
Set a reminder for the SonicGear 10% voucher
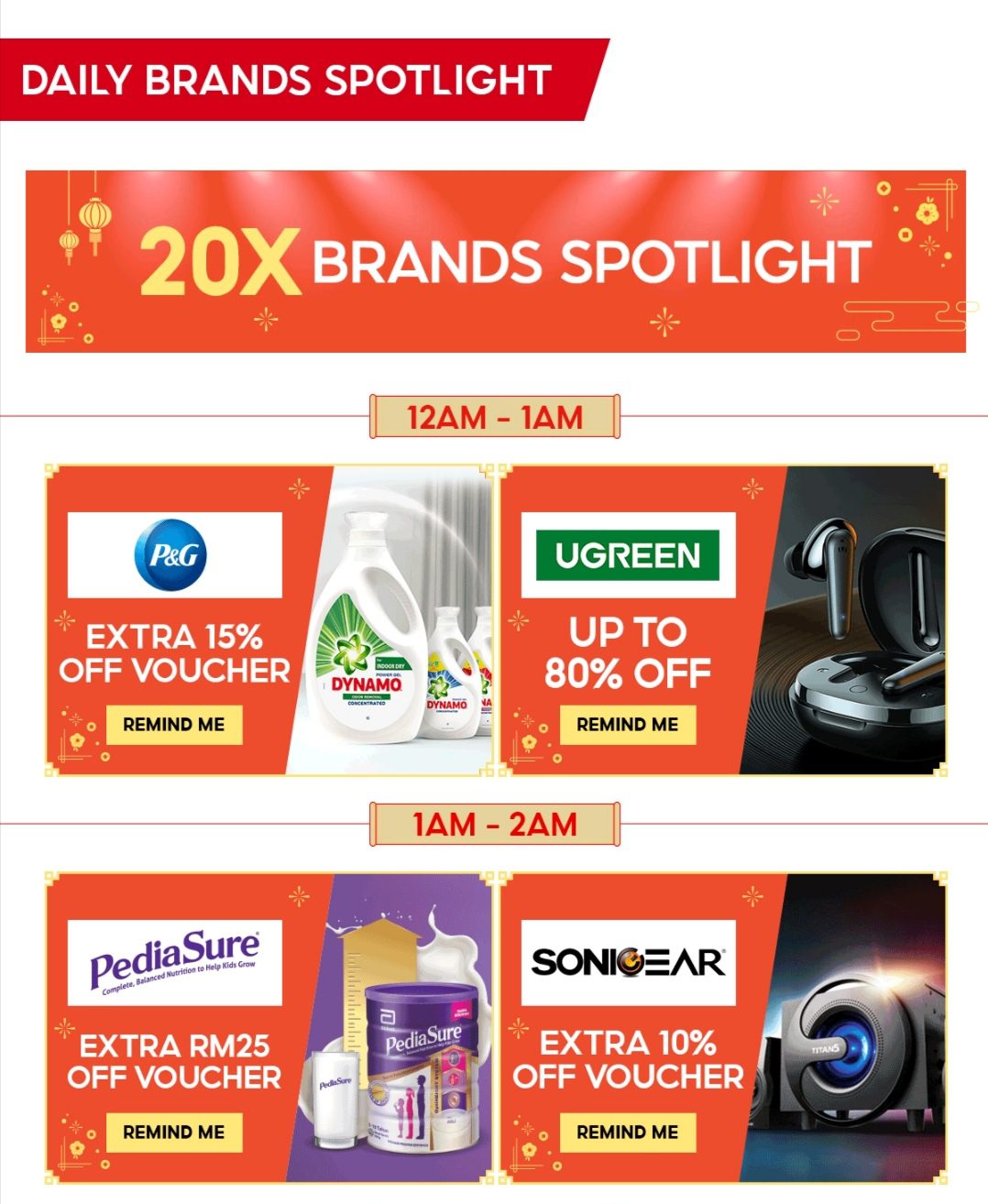(x=628, y=1133)
